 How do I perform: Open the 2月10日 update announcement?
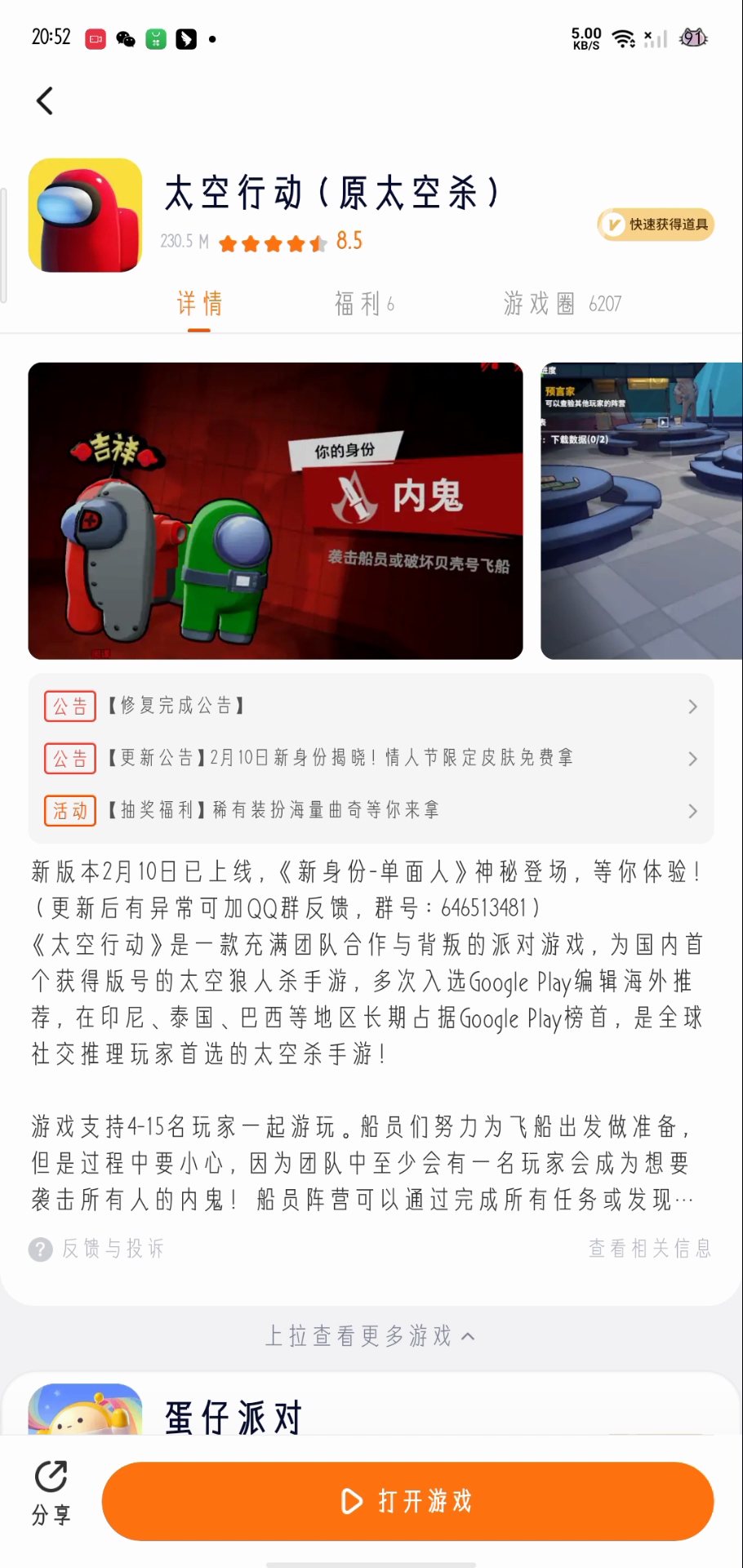coord(371,758)
